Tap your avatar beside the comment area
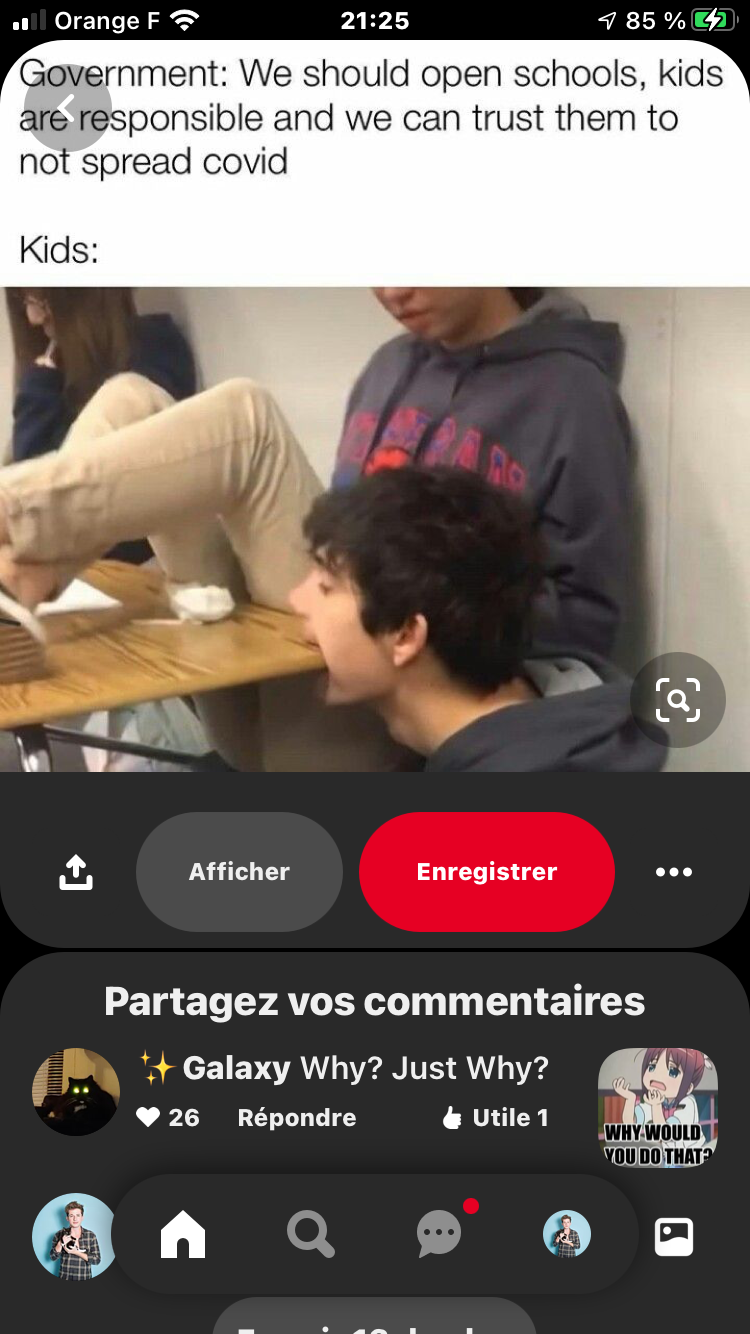The width and height of the screenshot is (750, 1334). point(74,1237)
